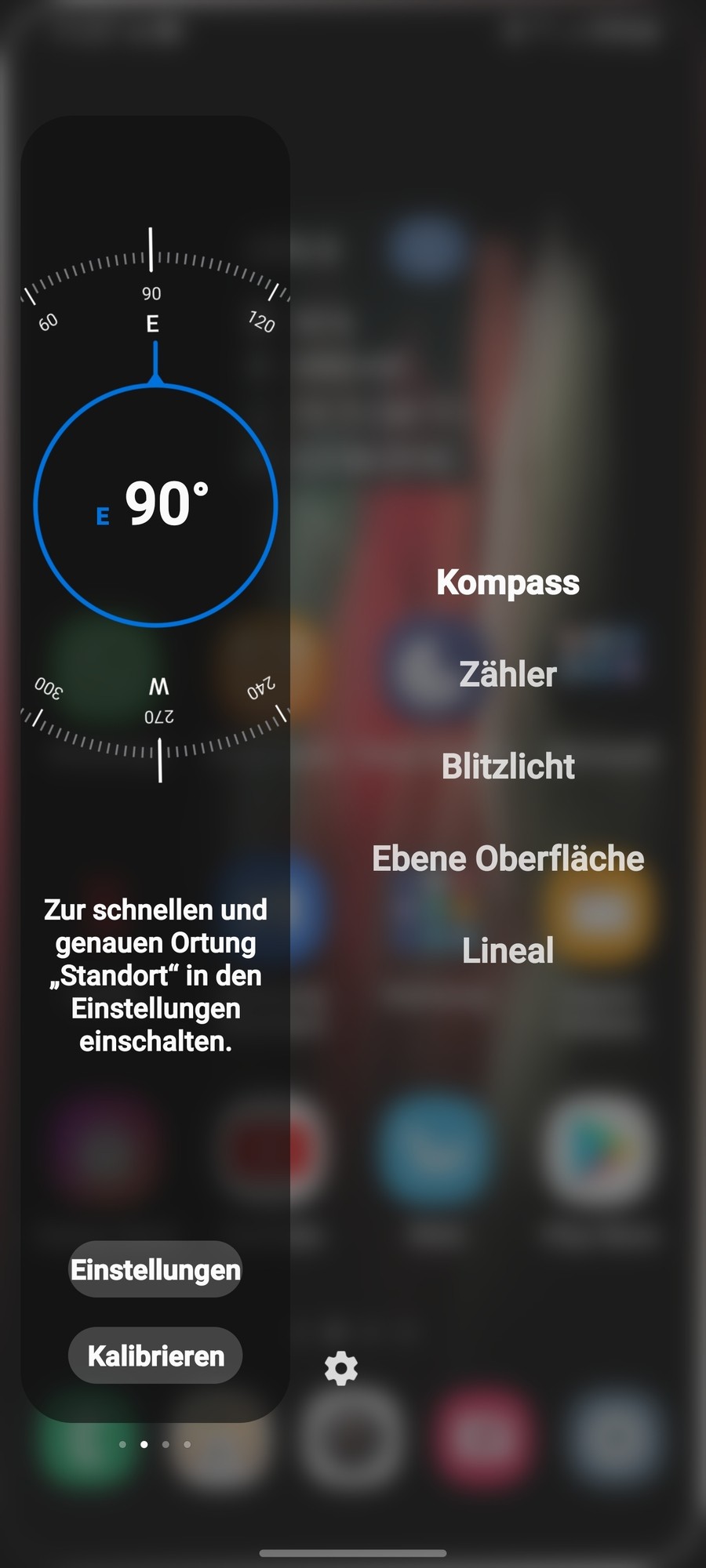
Task: Open Einstellungen to enable location
Action: click(x=155, y=1269)
